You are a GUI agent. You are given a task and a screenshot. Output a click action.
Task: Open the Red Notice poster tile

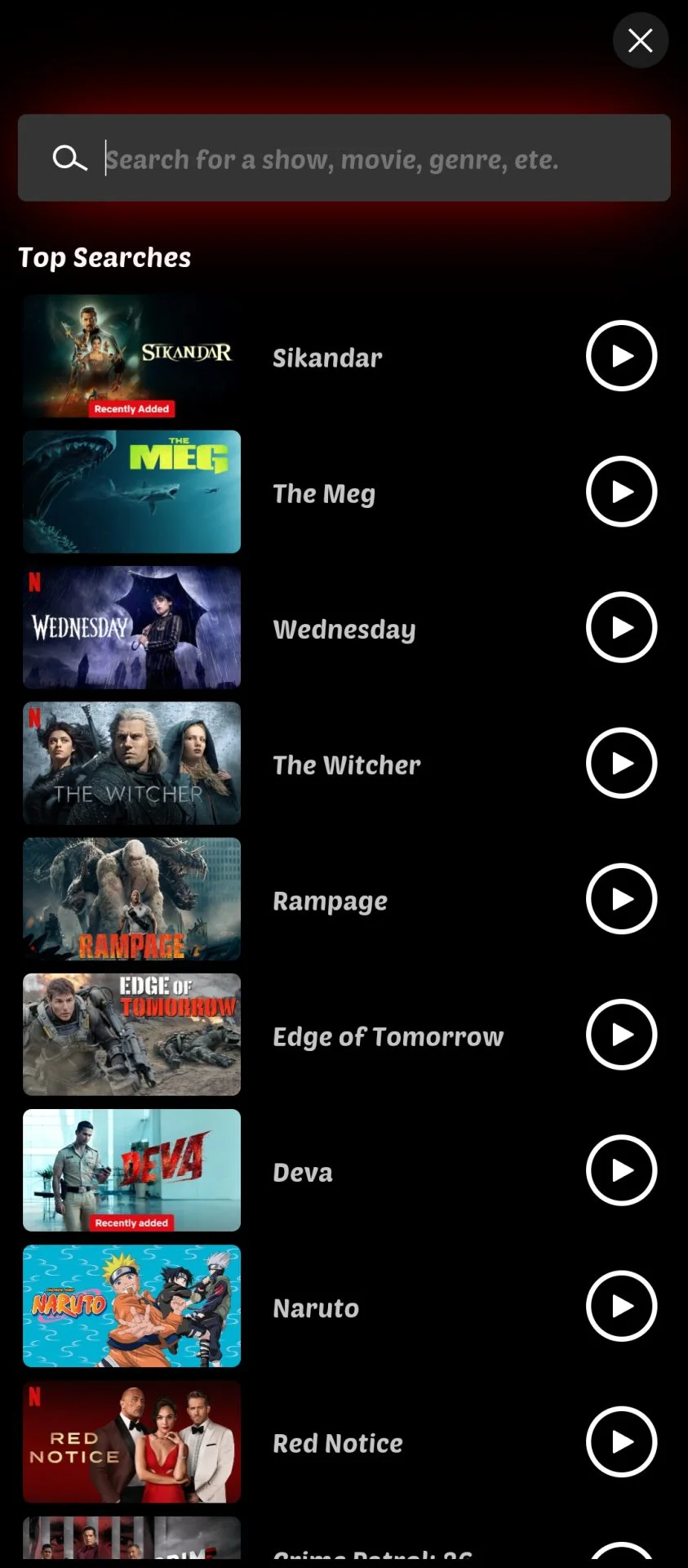(131, 1441)
